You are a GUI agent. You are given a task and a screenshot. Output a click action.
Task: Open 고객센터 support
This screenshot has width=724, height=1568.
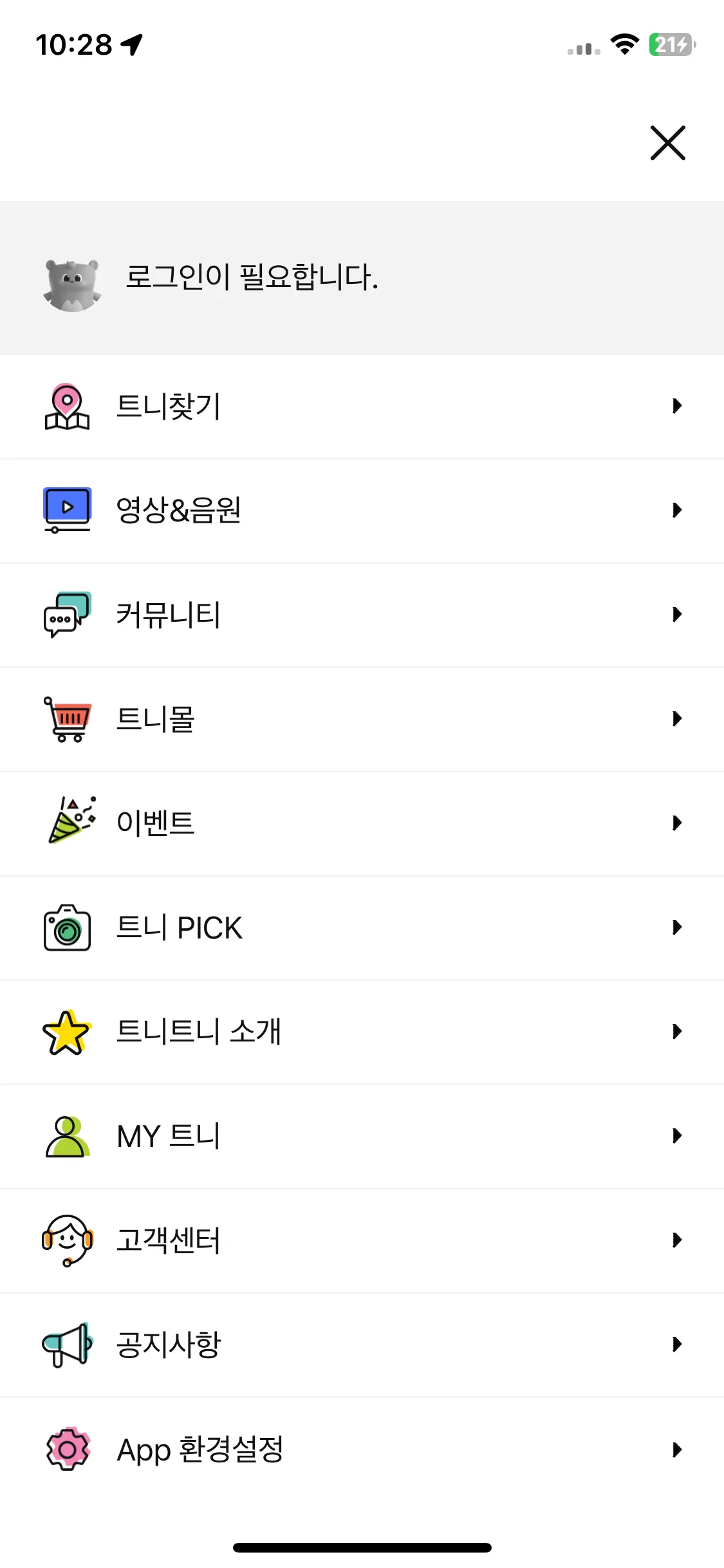click(362, 1240)
